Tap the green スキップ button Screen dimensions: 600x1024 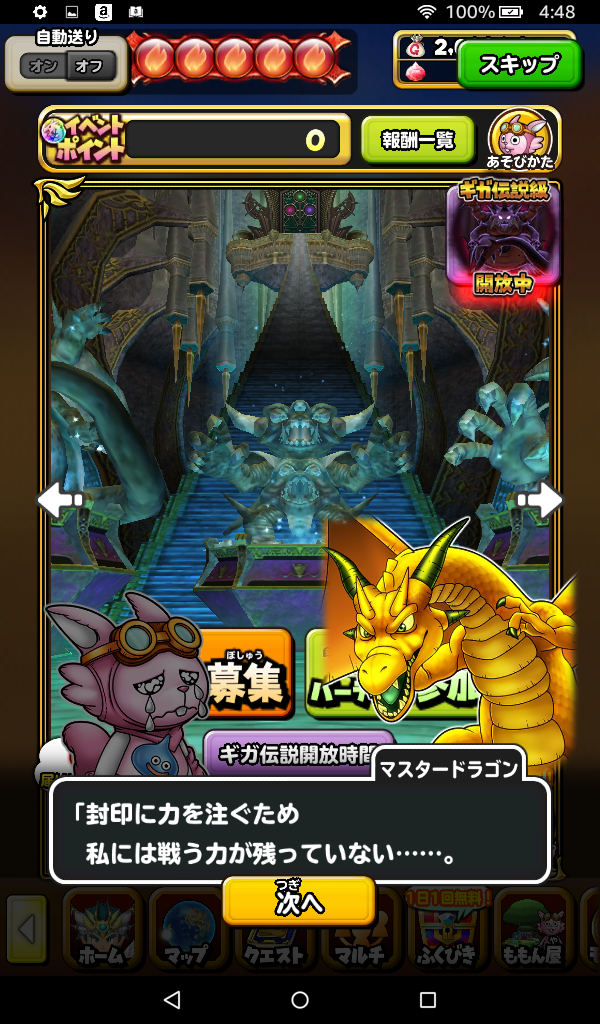pyautogui.click(x=519, y=65)
